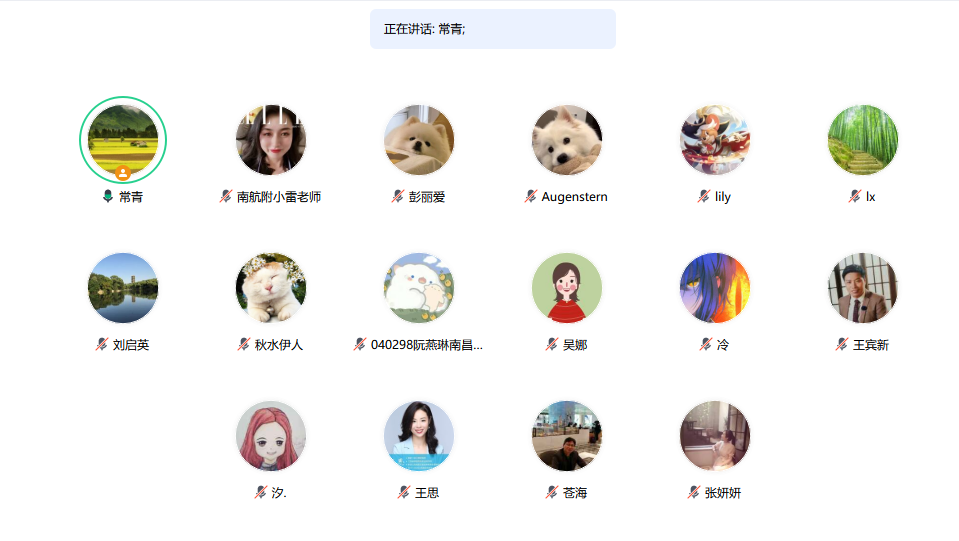Tap 苍海's avatar
The image size is (959, 541).
(x=567, y=436)
